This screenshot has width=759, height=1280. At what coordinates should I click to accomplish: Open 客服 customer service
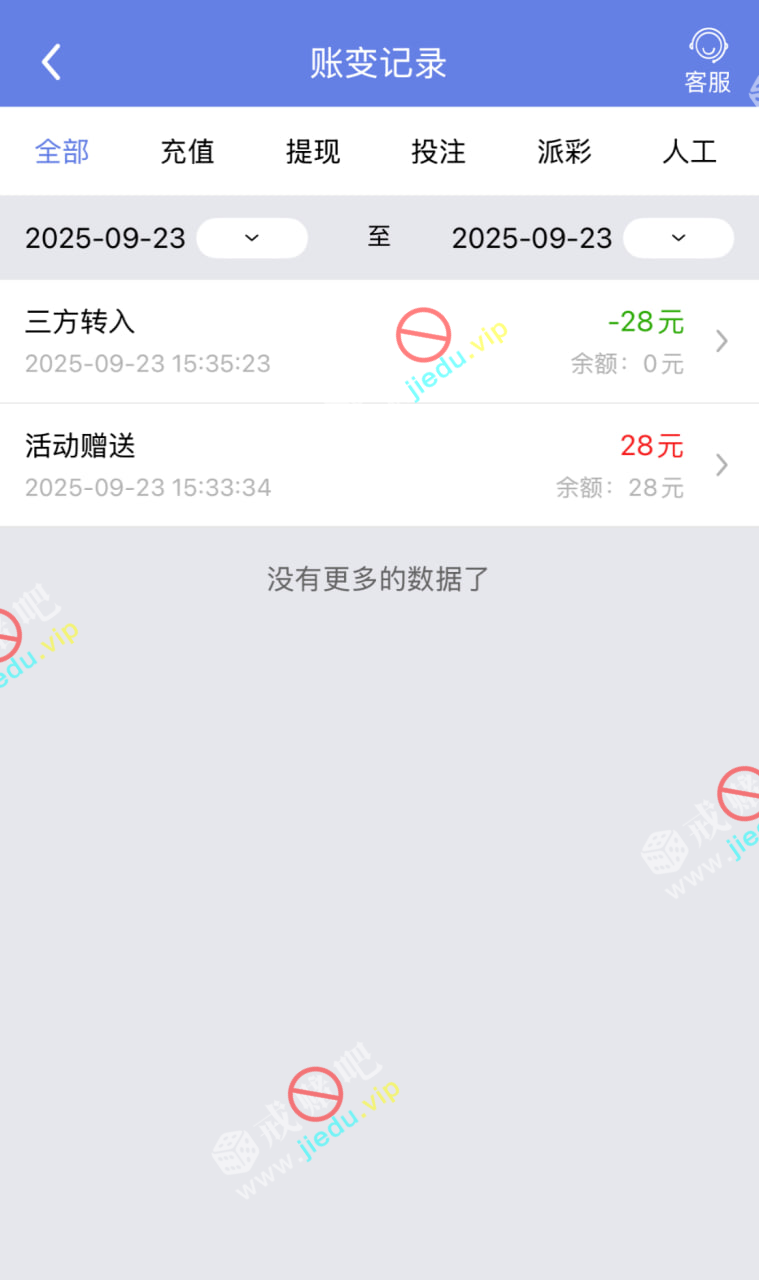coord(707,61)
